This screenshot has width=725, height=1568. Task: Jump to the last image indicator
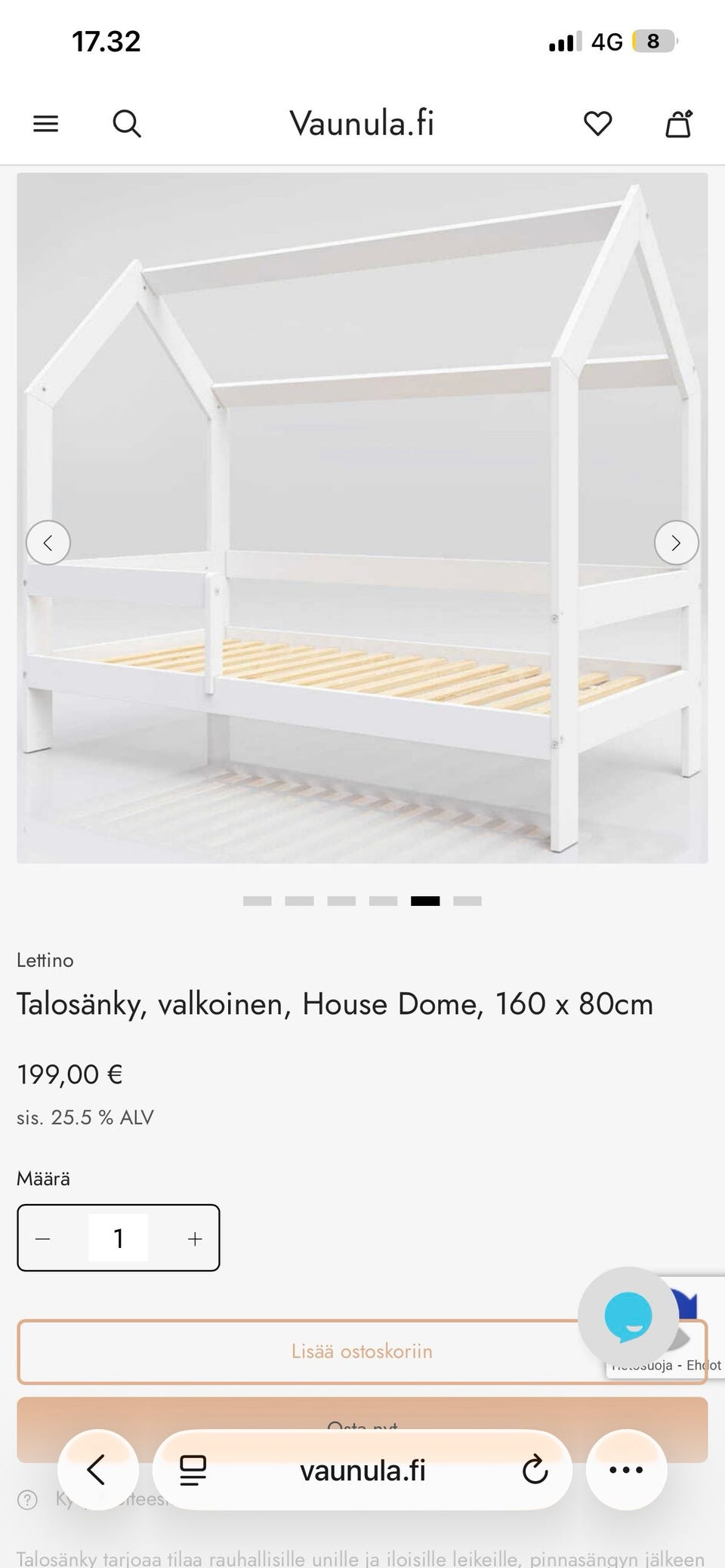(467, 901)
